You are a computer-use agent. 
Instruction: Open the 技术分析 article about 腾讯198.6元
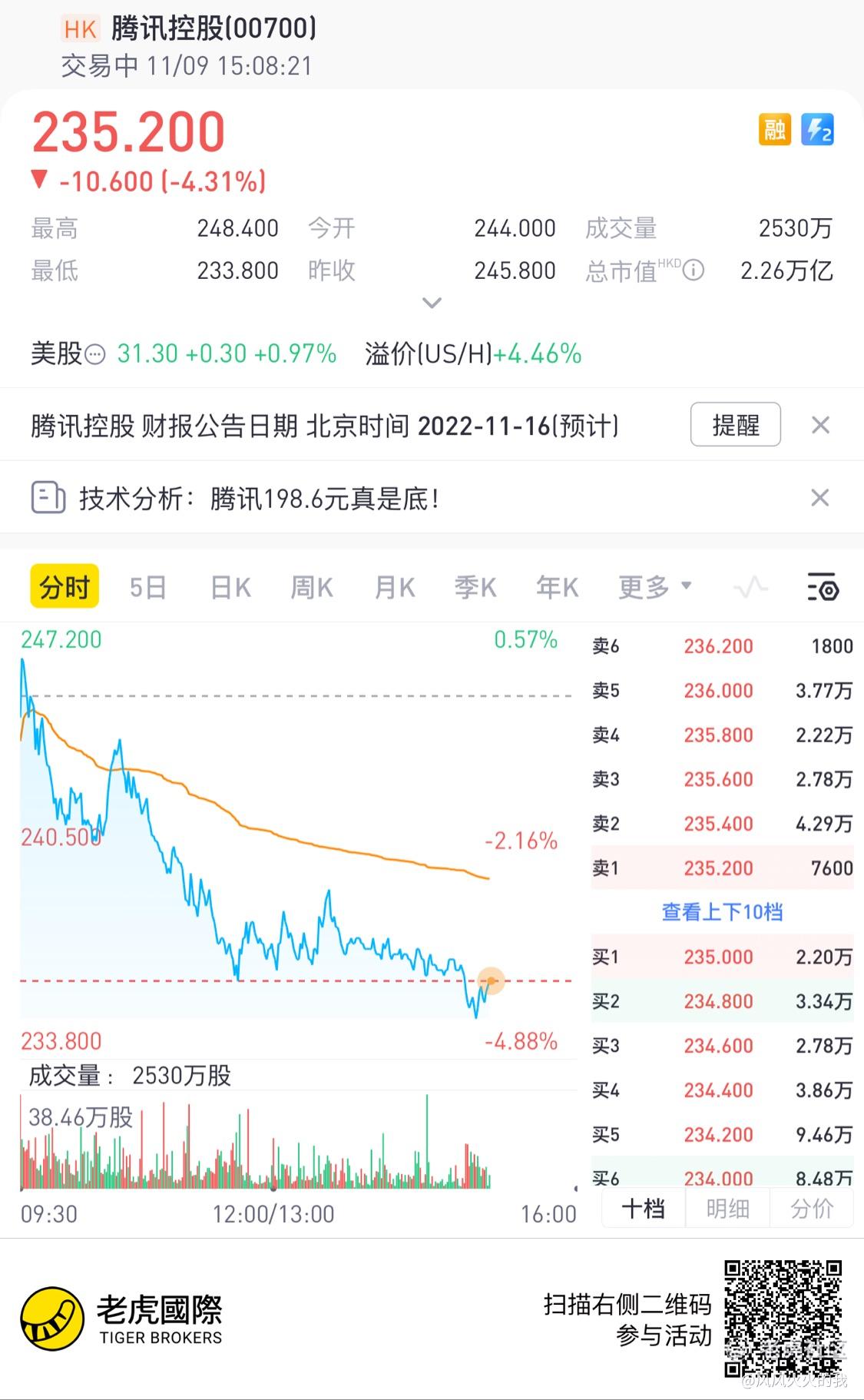(x=260, y=499)
